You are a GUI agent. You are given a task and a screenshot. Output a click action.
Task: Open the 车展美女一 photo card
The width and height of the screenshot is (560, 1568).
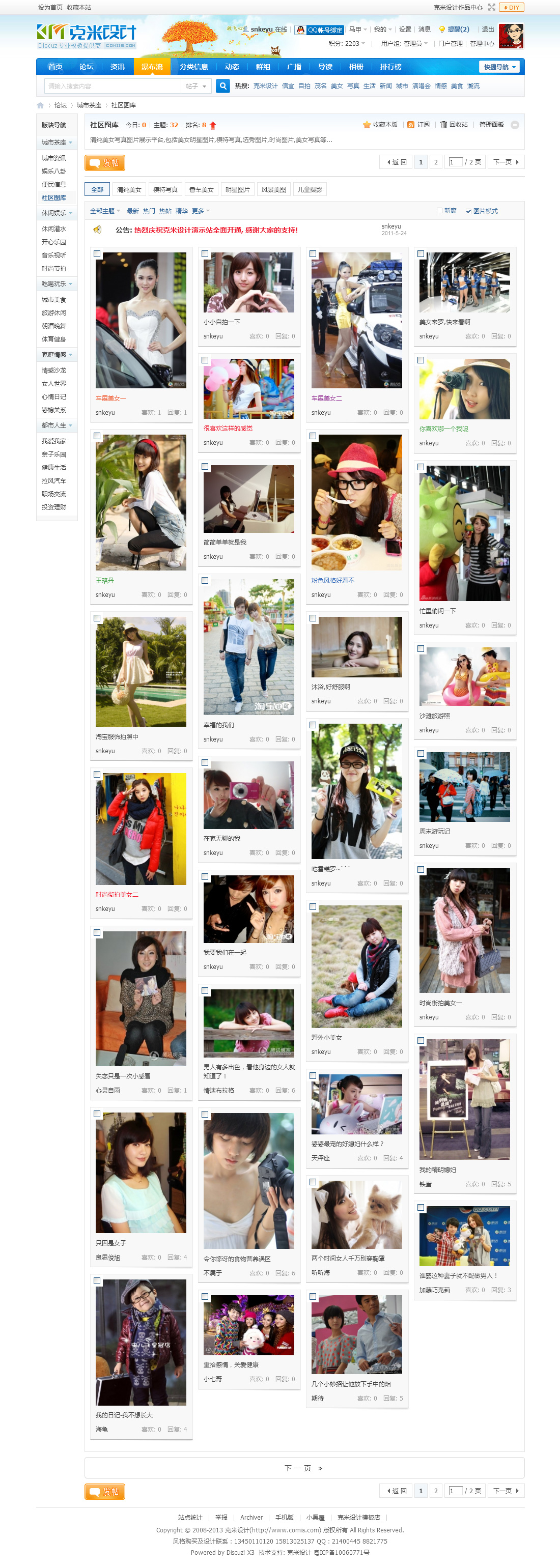click(141, 321)
